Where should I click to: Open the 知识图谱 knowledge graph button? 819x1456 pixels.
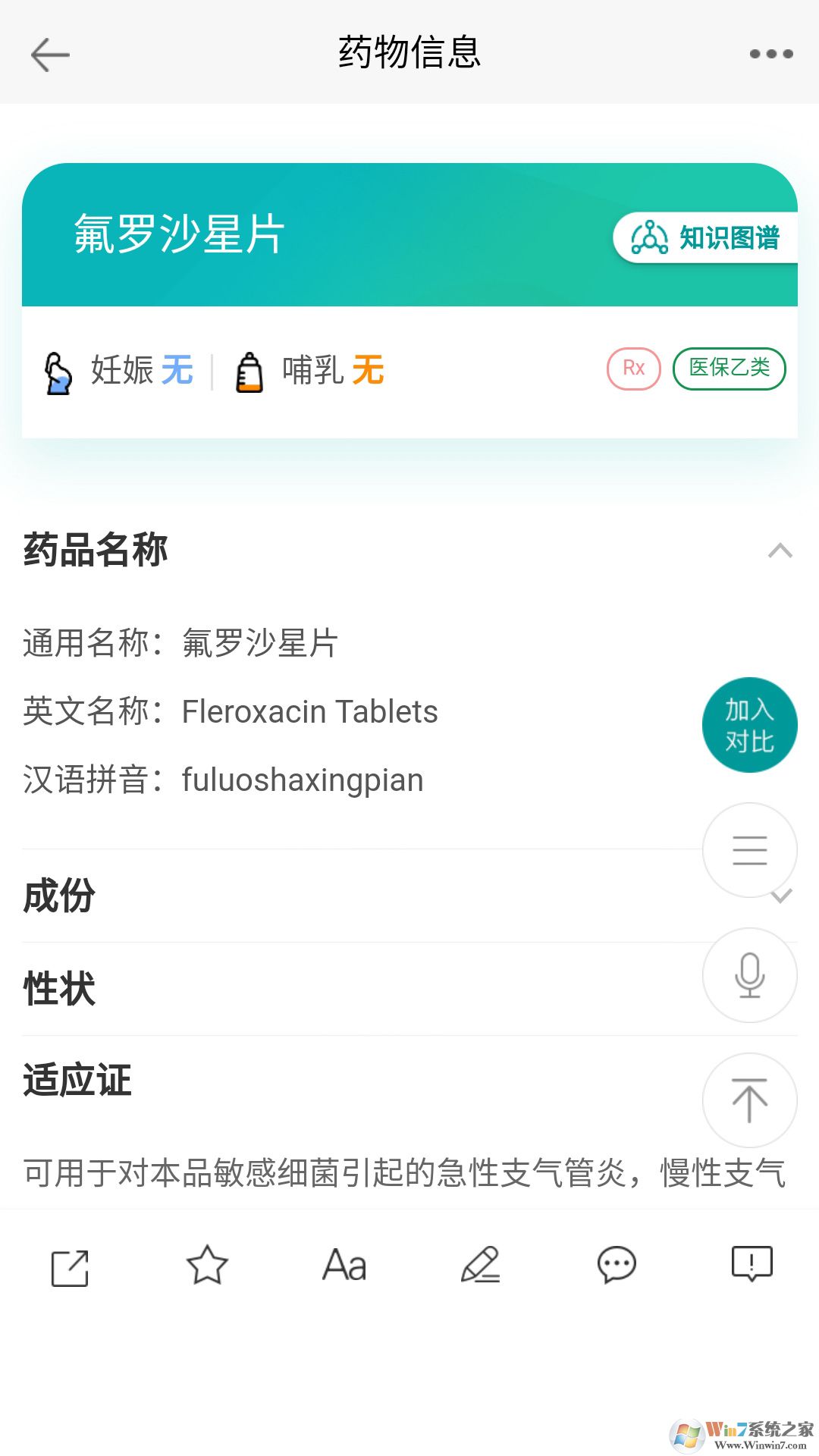705,237
